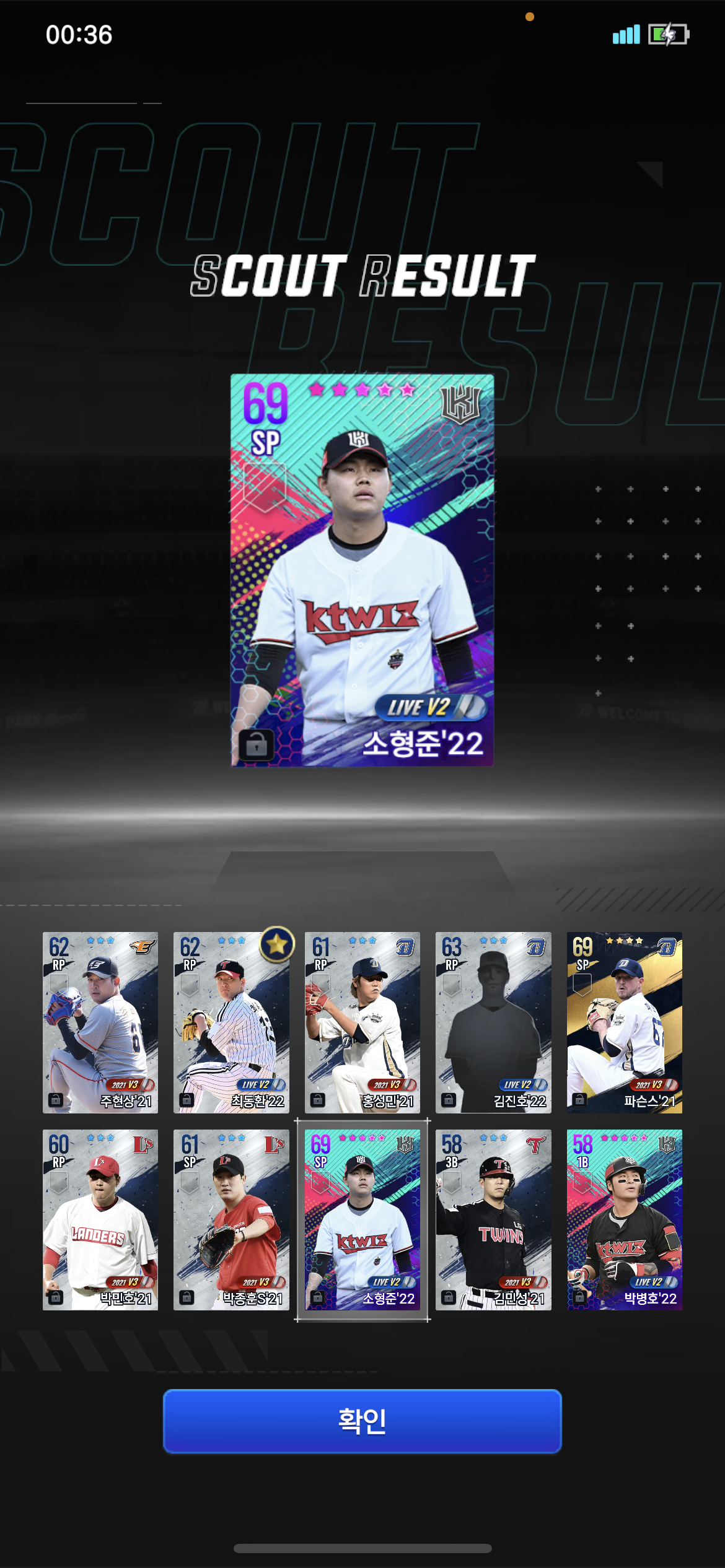Select the 김민성'21 3B card
The width and height of the screenshot is (725, 1568).
click(493, 1219)
